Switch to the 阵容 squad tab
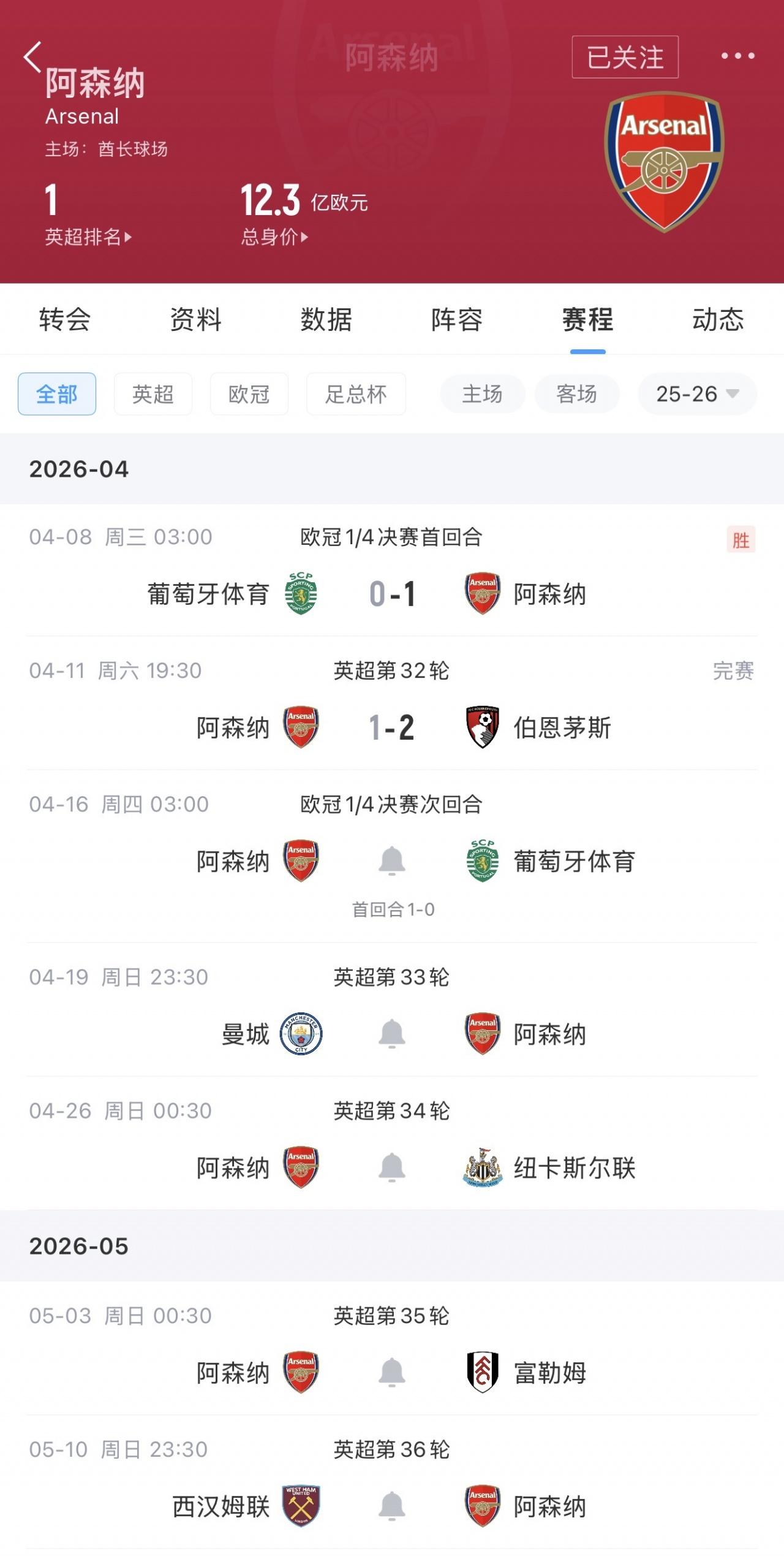The width and height of the screenshot is (784, 1556). pyautogui.click(x=457, y=321)
